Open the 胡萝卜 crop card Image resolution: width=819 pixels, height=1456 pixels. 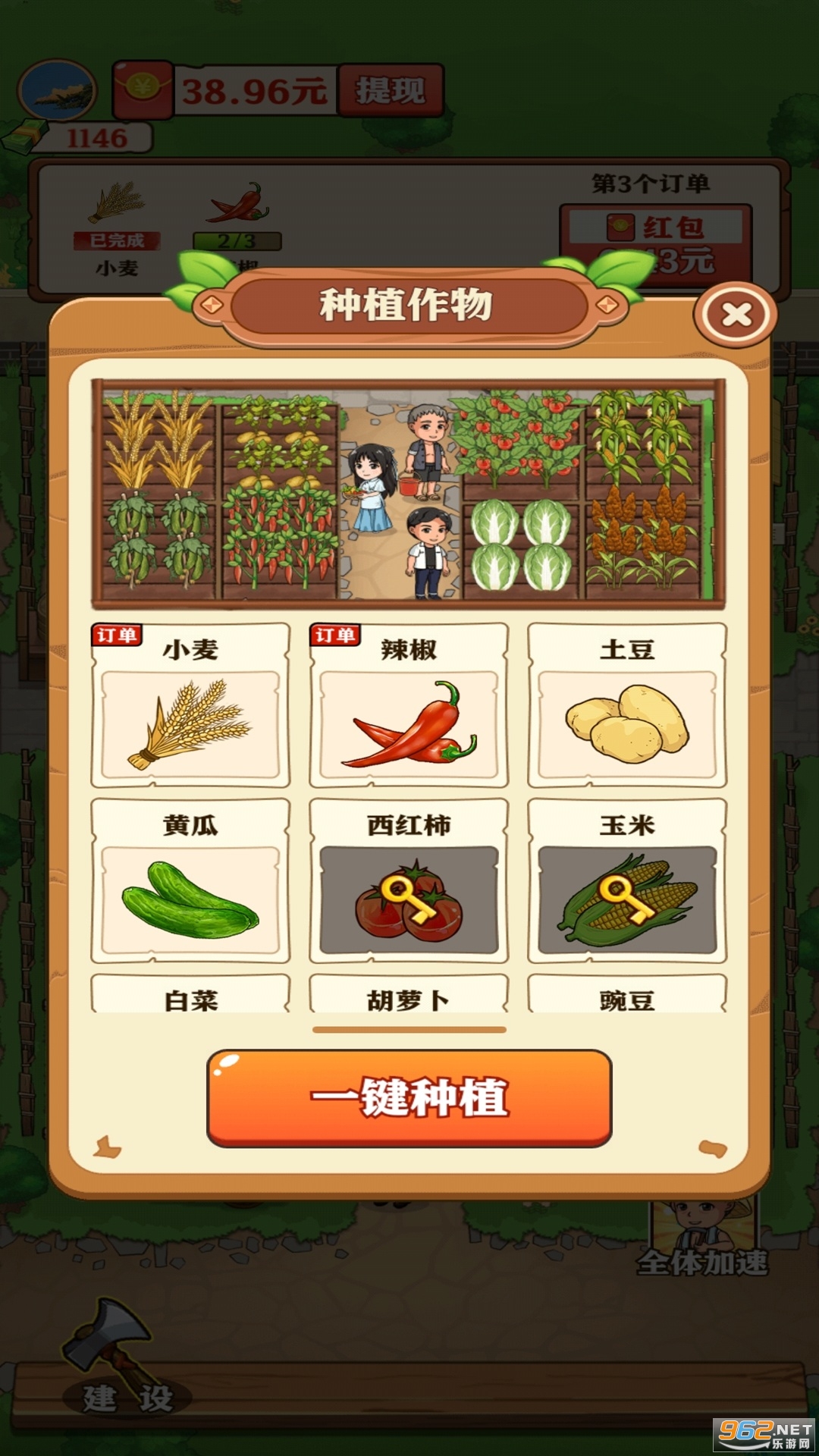tap(409, 996)
